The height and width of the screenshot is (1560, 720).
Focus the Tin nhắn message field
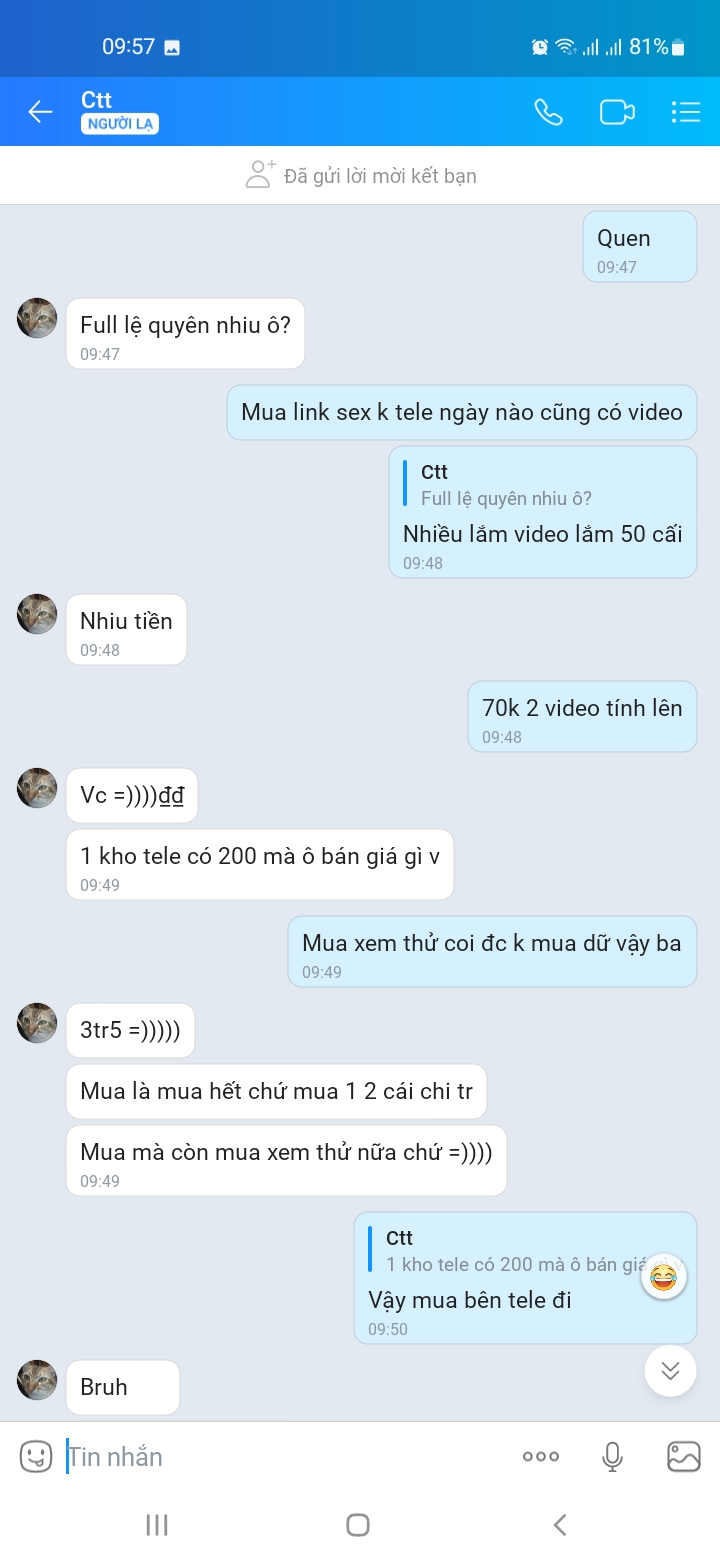(x=280, y=1457)
